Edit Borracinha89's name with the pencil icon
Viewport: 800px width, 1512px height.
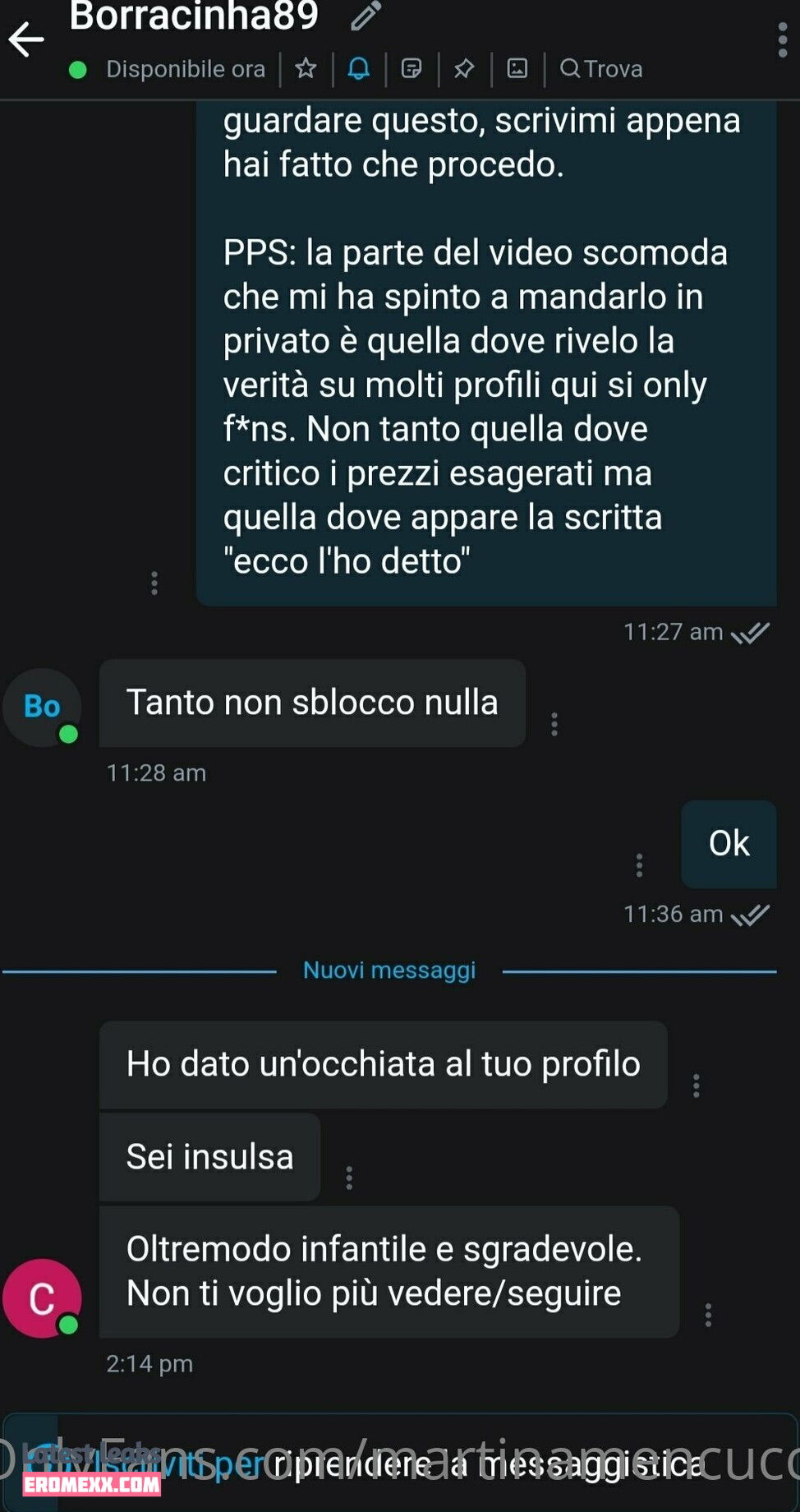[366, 16]
